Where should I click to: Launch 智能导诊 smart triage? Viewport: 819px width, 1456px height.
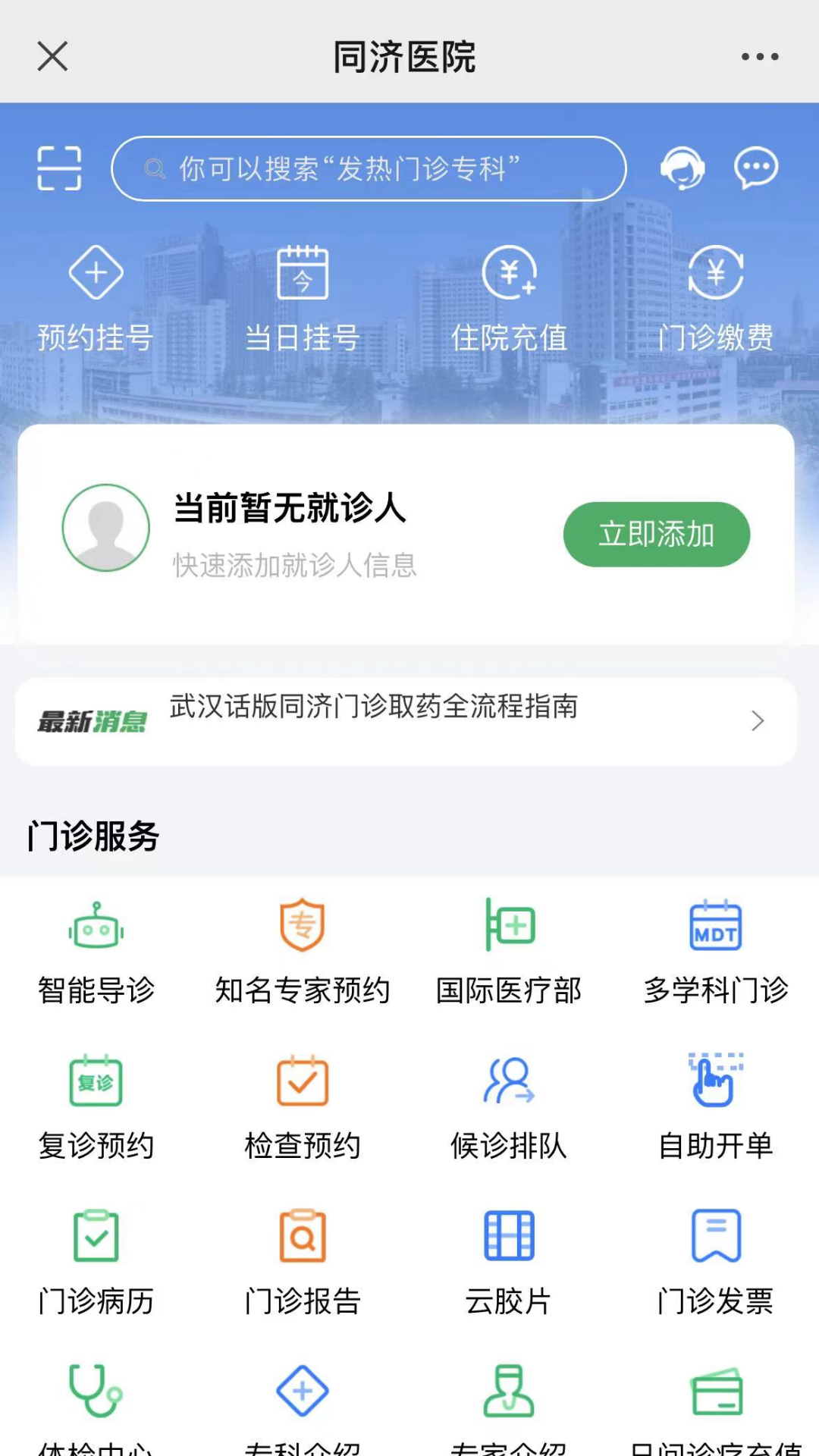[x=96, y=952]
